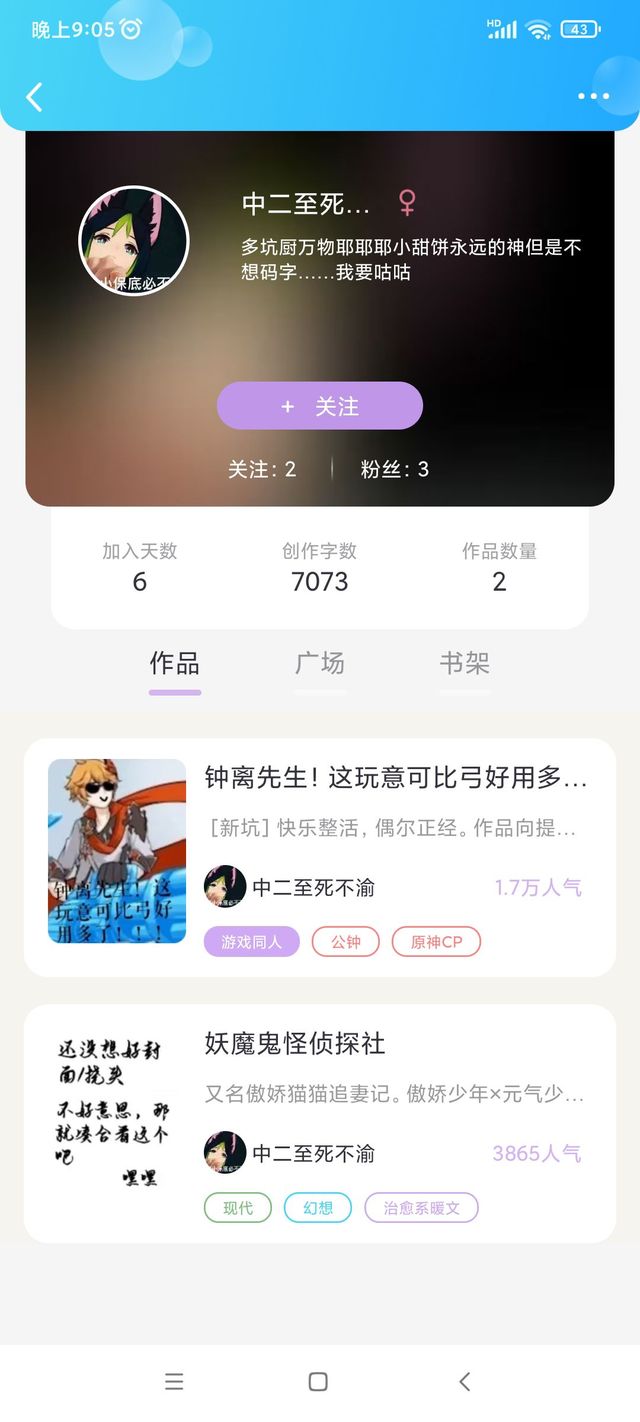The width and height of the screenshot is (640, 1422).
Task: Switch to the 书架 tab
Action: [x=465, y=664]
